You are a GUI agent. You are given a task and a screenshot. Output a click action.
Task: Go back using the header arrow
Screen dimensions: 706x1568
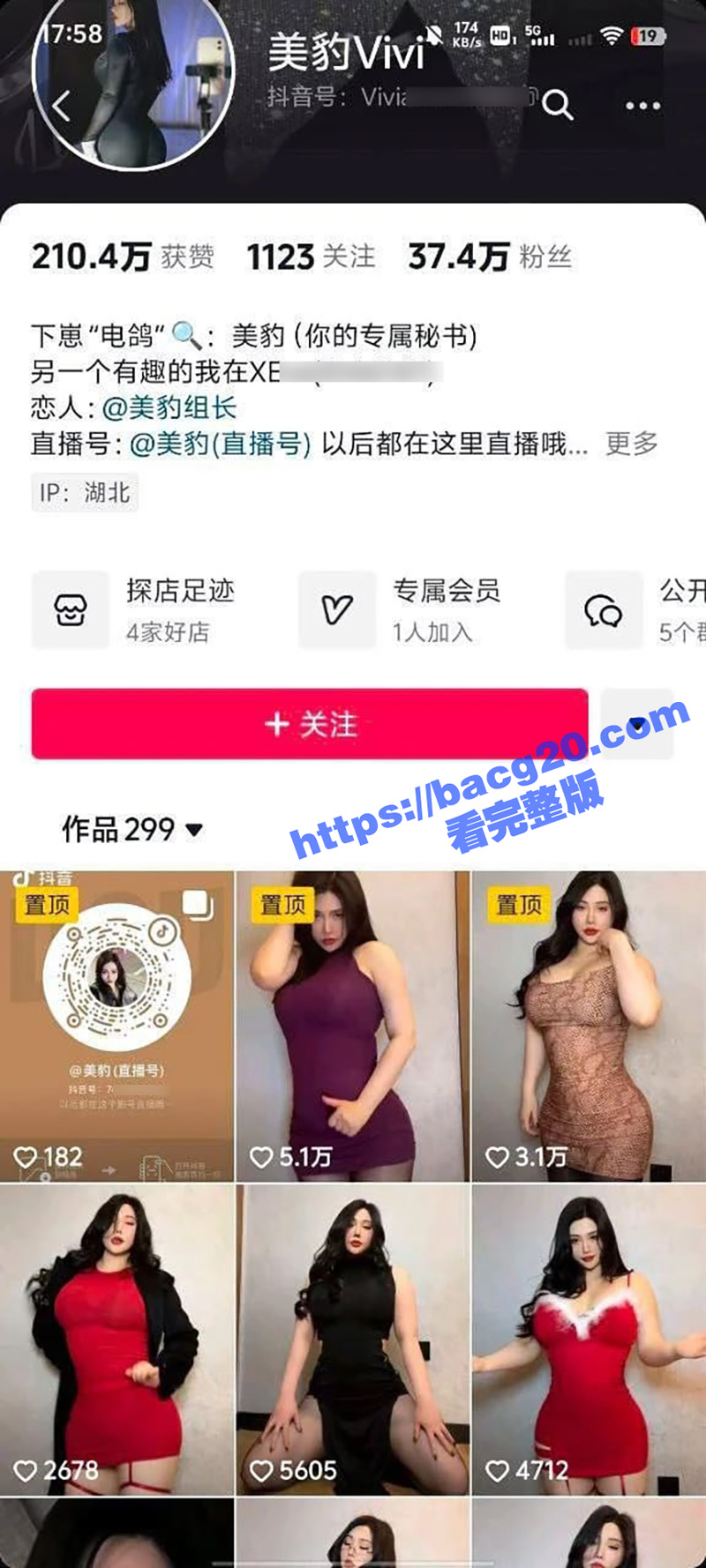point(60,108)
